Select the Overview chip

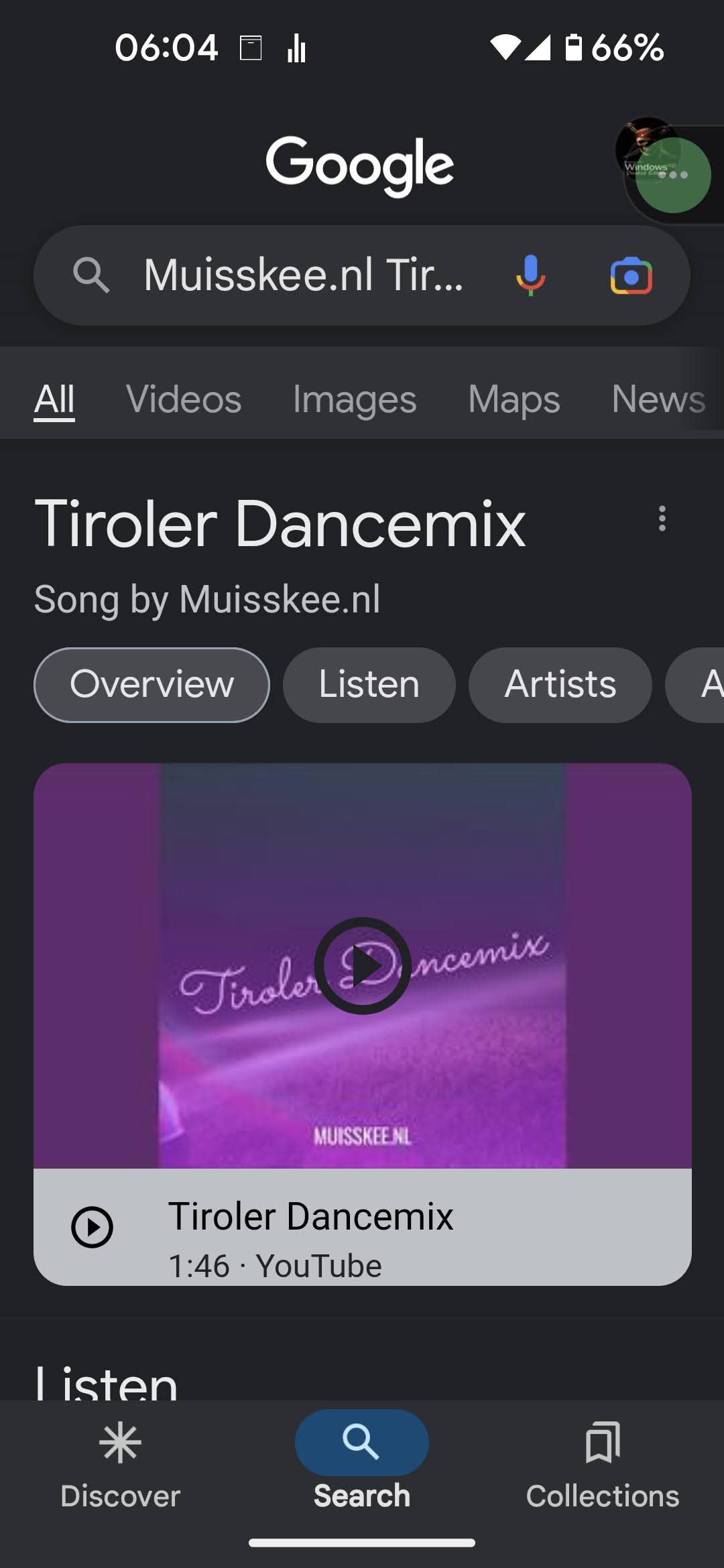click(x=152, y=685)
